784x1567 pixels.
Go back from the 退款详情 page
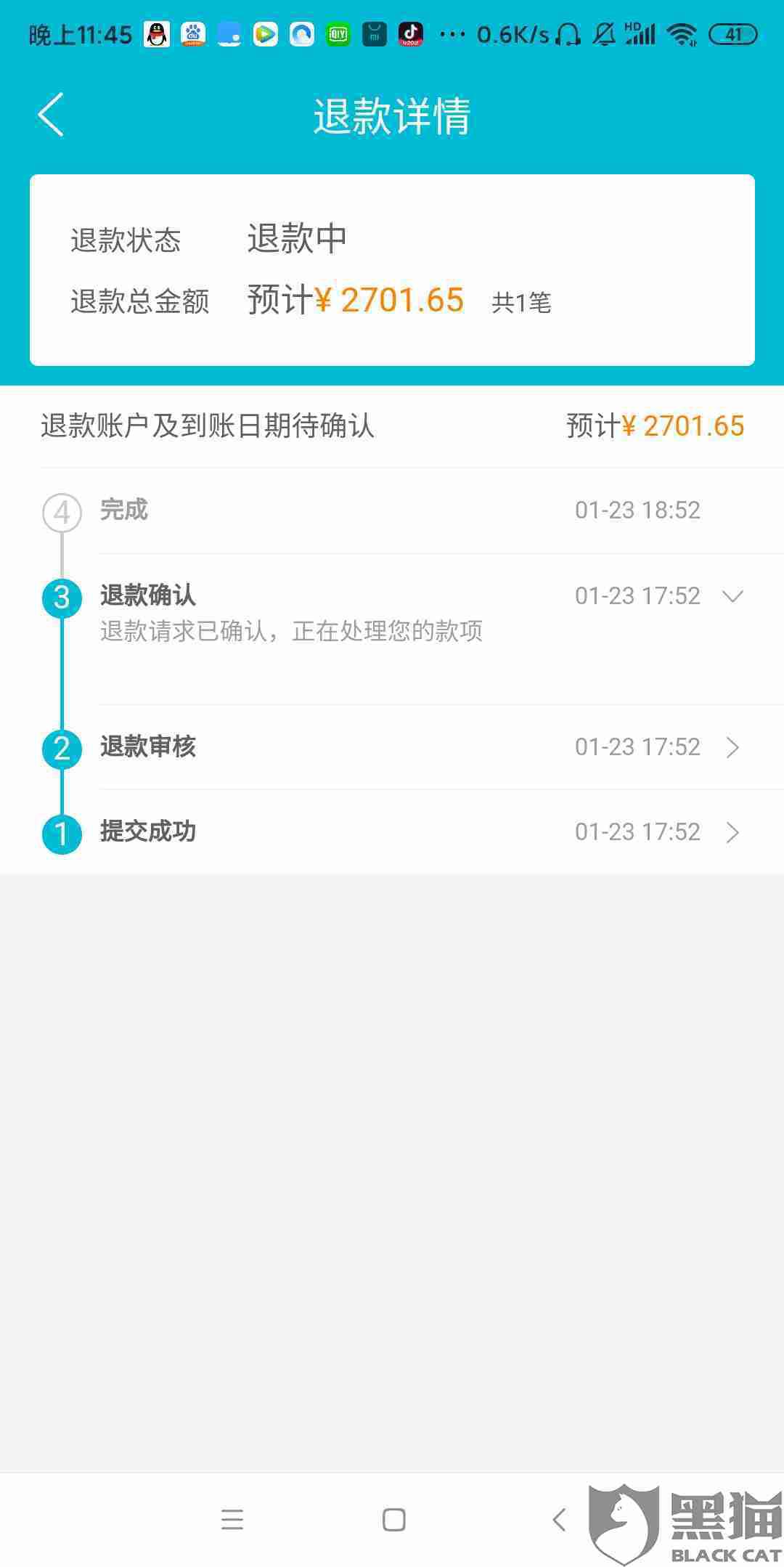point(51,115)
